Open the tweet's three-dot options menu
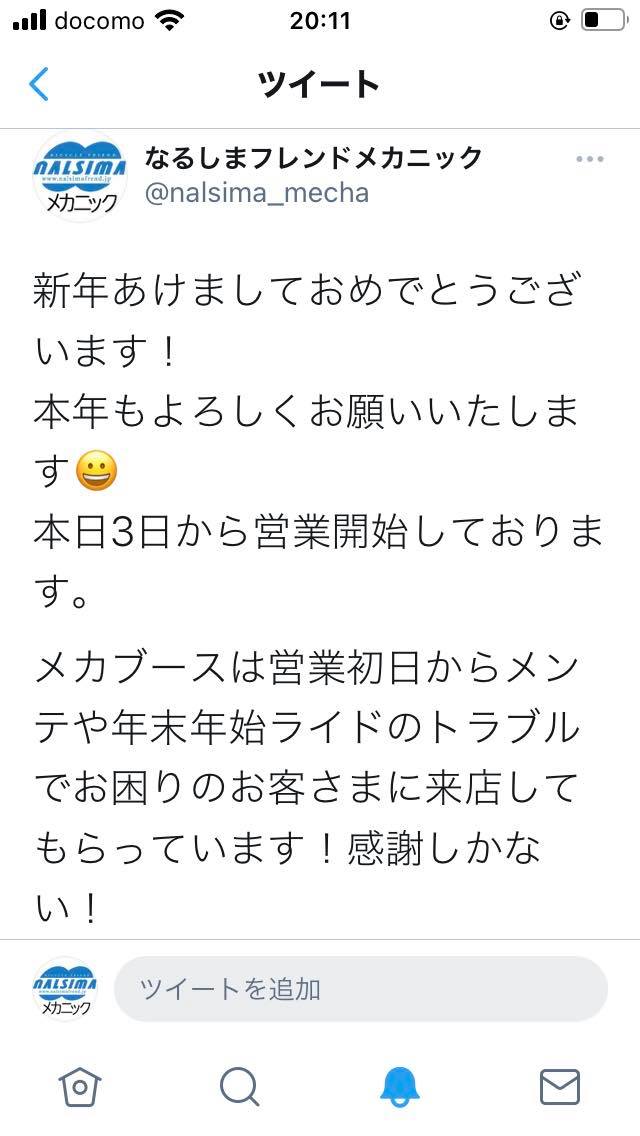Viewport: 640px width, 1136px height. pos(590,159)
